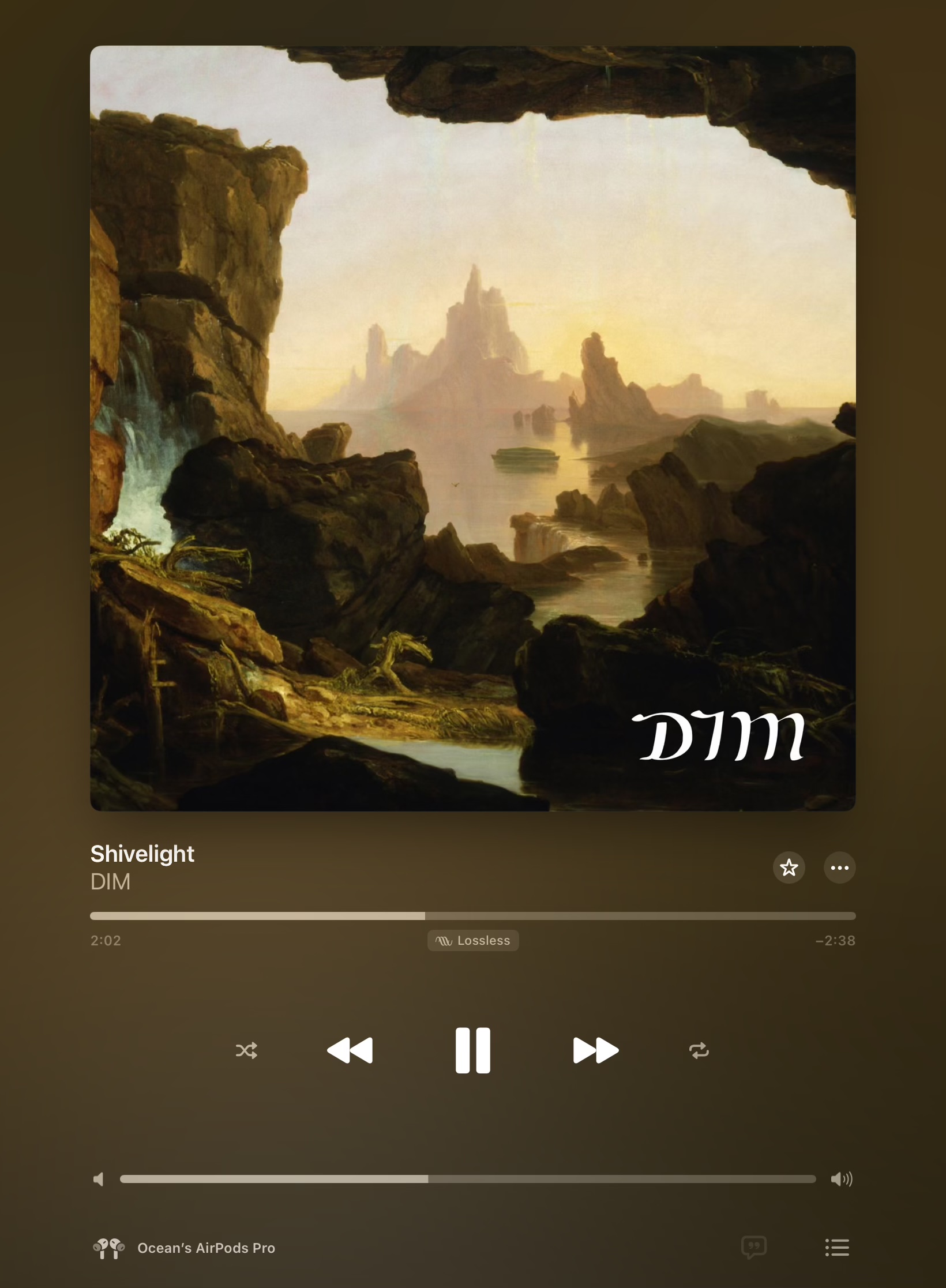Go back to the previous track
Screen dimensions: 946x1288
pyautogui.click(x=350, y=1050)
